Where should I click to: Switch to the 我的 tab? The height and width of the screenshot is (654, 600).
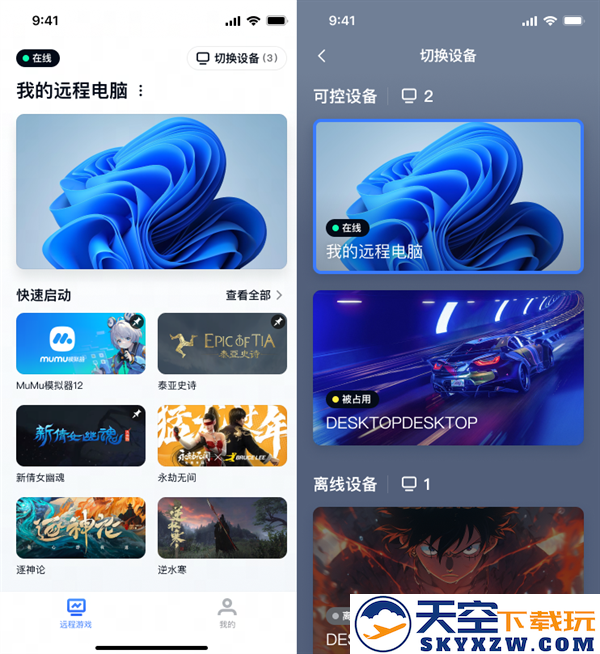227,613
